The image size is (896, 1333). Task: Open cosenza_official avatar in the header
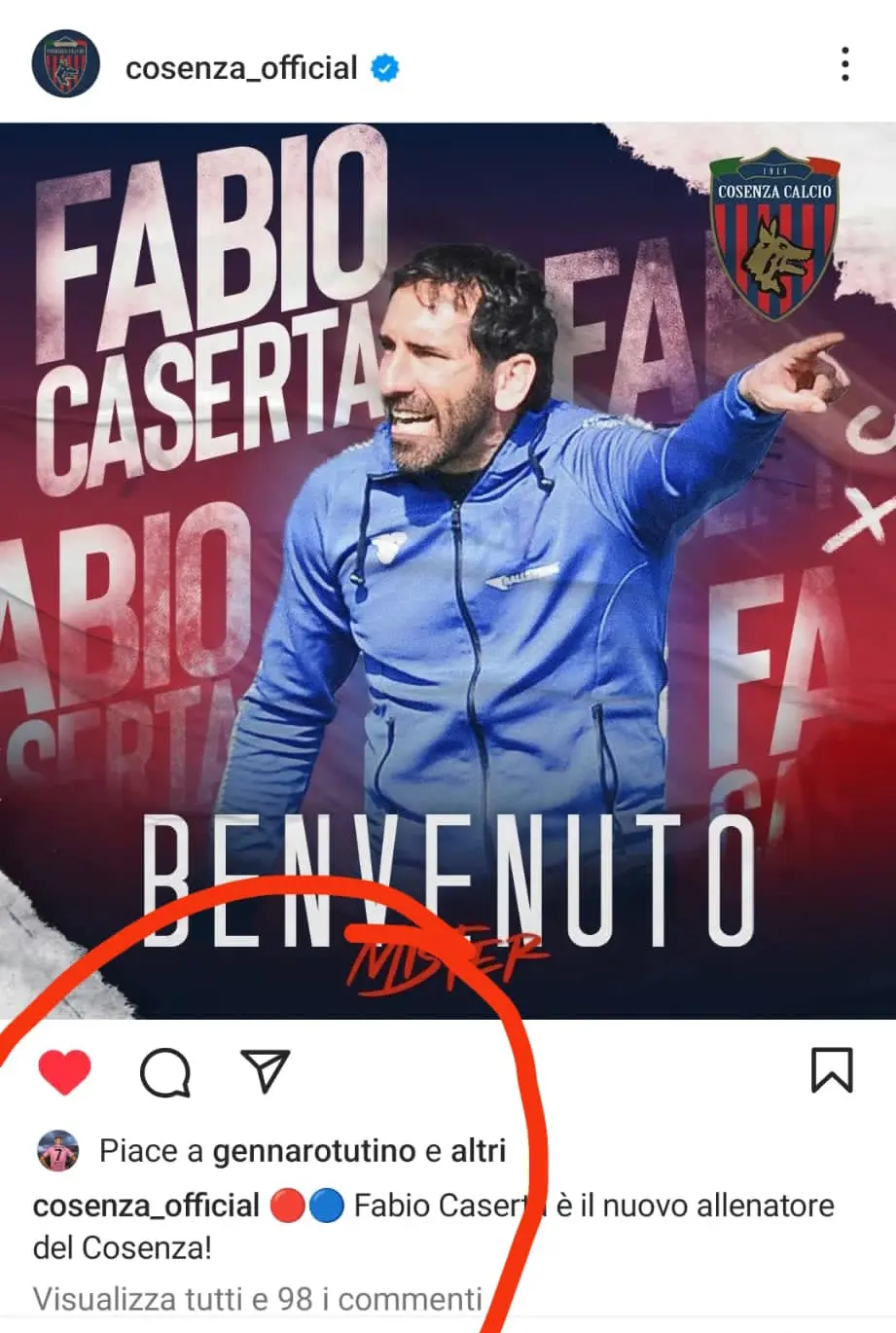(65, 64)
